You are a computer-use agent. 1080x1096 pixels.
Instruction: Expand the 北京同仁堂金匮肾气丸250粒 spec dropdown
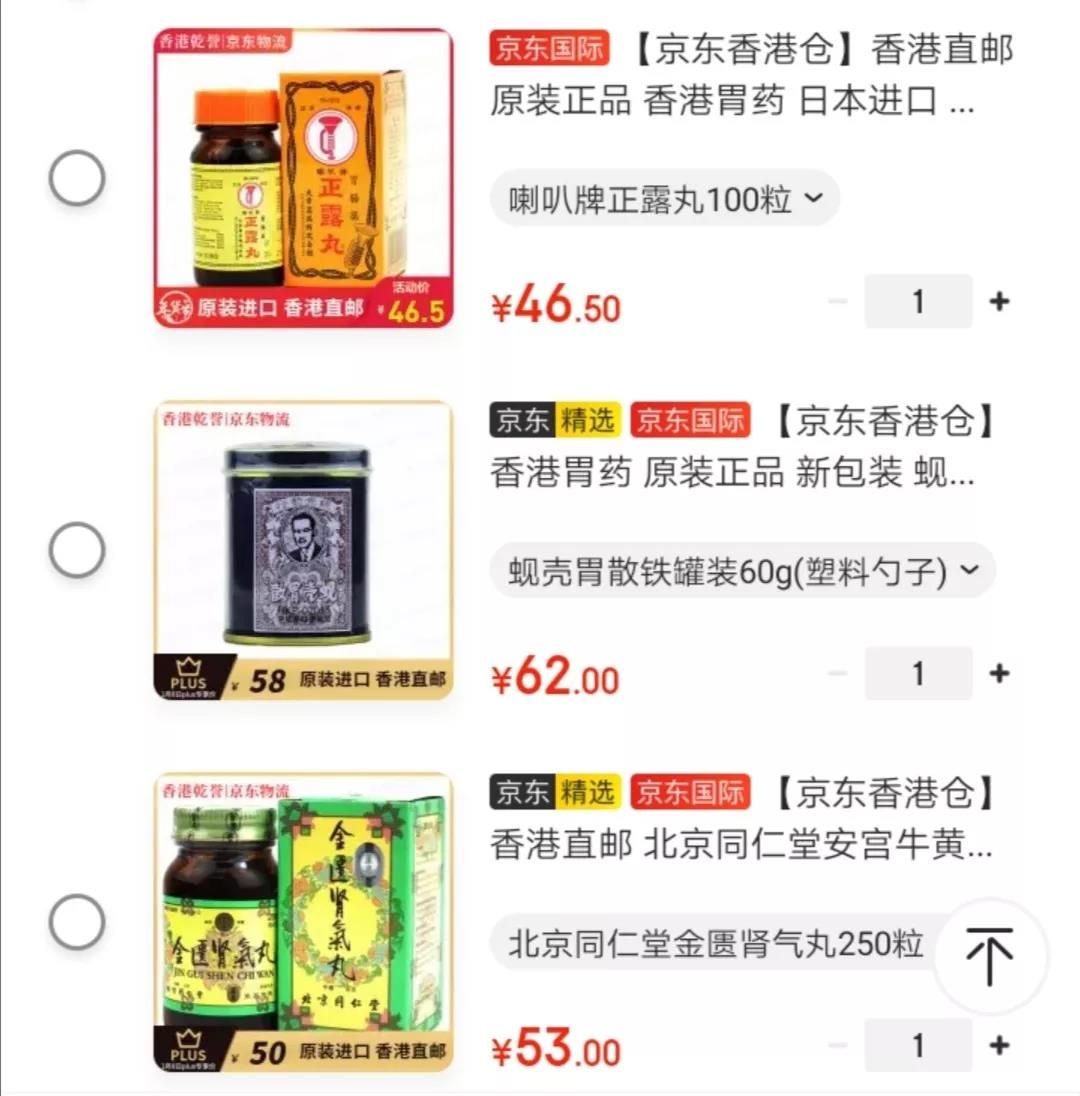click(x=715, y=944)
